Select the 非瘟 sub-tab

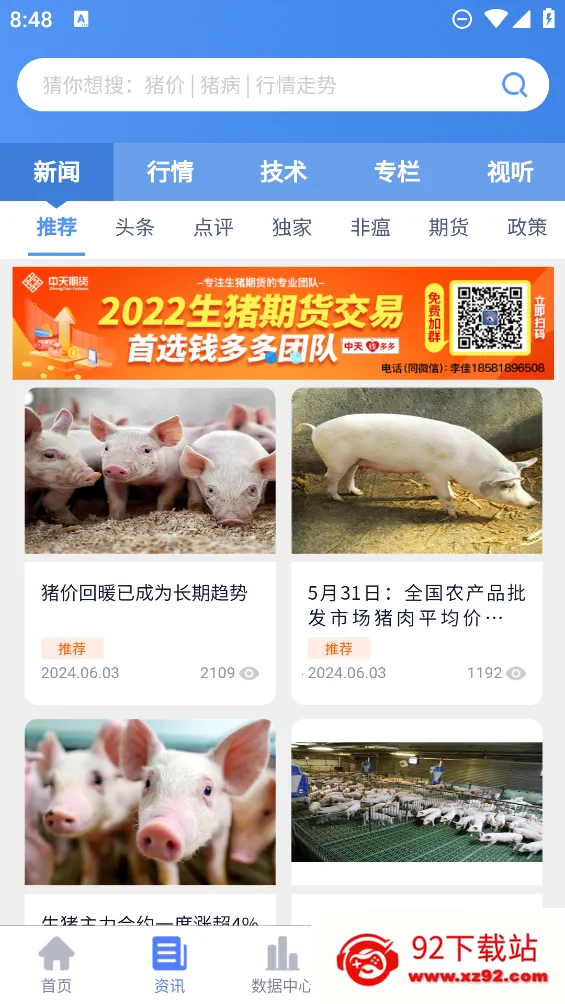tap(370, 227)
